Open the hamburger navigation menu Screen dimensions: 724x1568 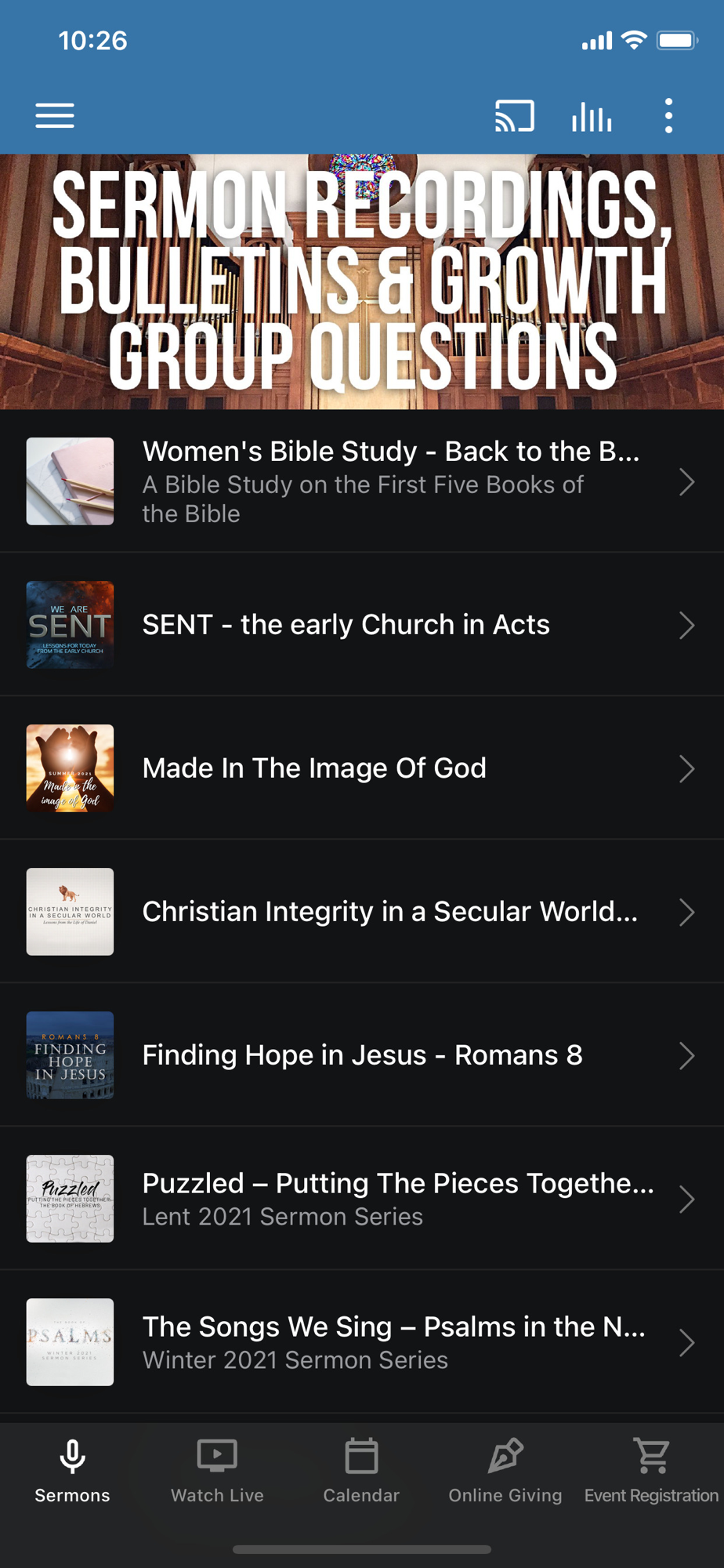click(x=55, y=116)
